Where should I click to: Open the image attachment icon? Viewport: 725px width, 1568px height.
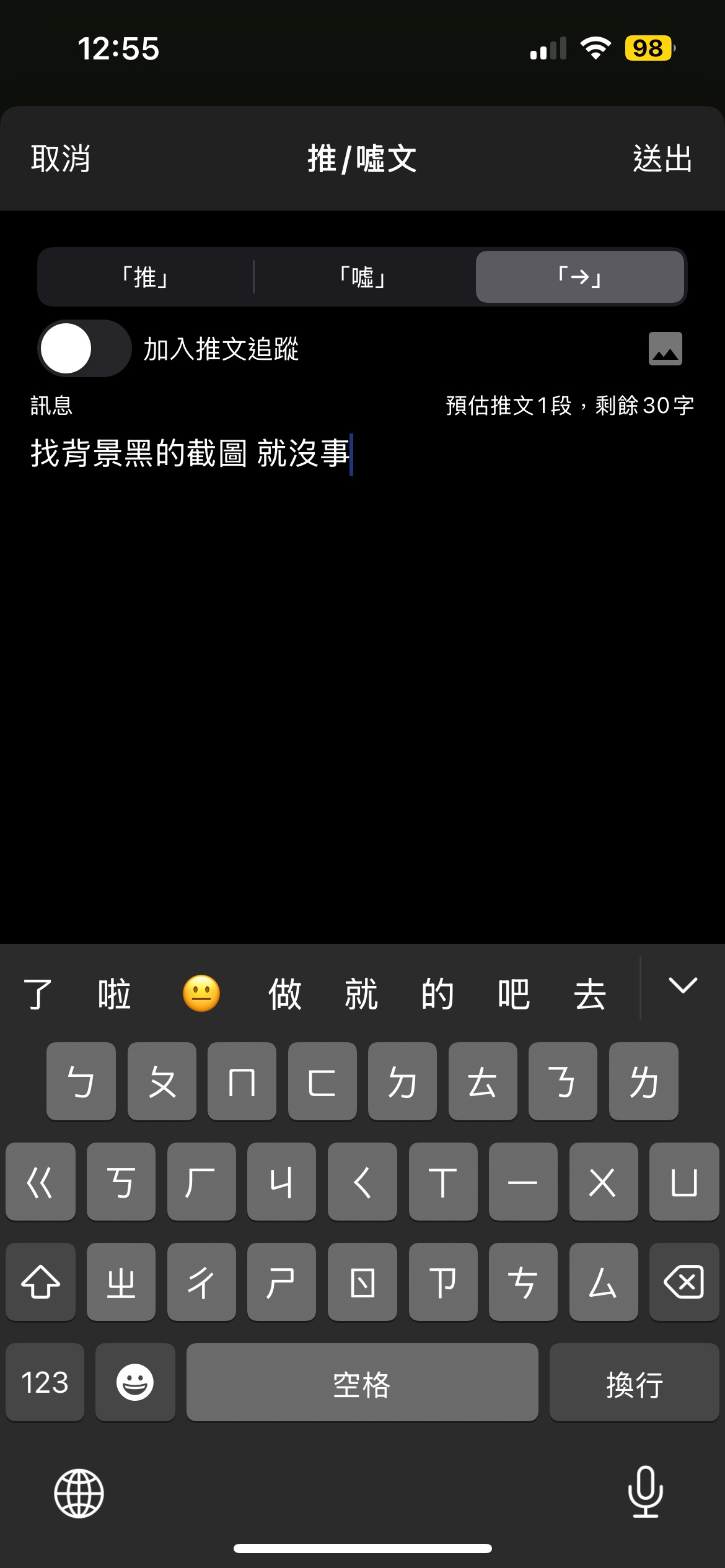pos(665,349)
